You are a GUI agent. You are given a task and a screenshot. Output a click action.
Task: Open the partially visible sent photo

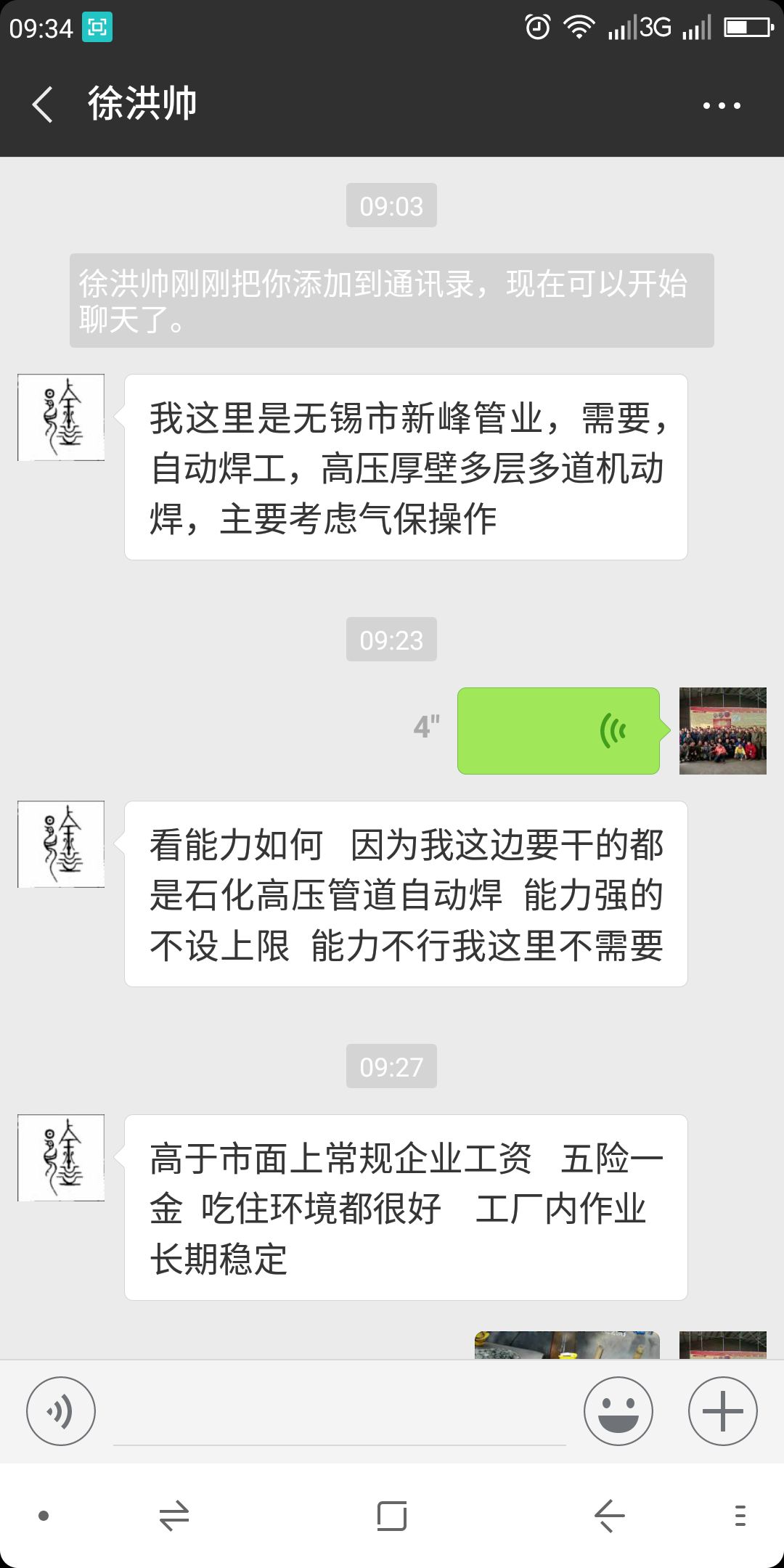click(567, 1344)
